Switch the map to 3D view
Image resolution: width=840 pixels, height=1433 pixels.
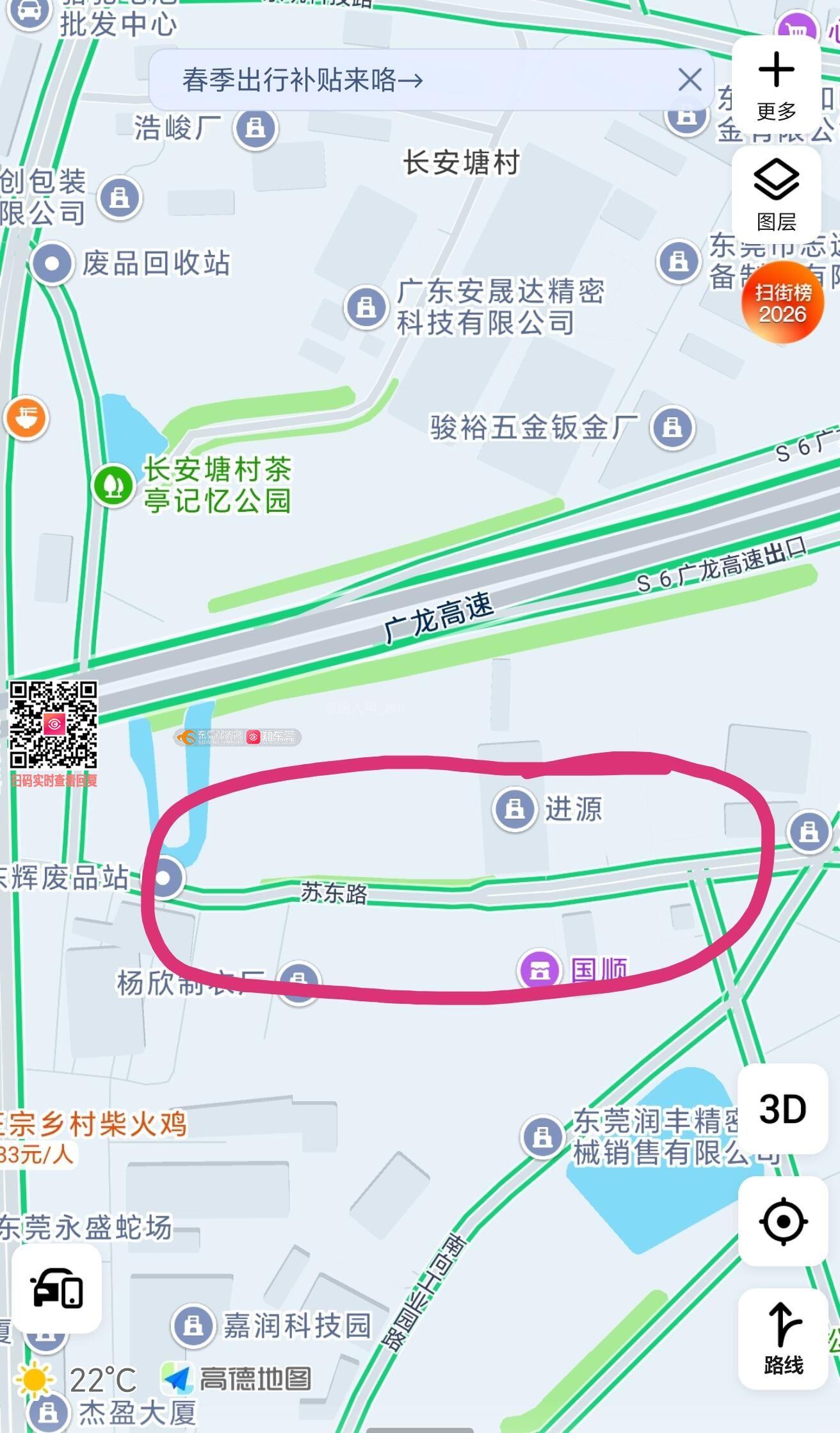click(782, 1109)
